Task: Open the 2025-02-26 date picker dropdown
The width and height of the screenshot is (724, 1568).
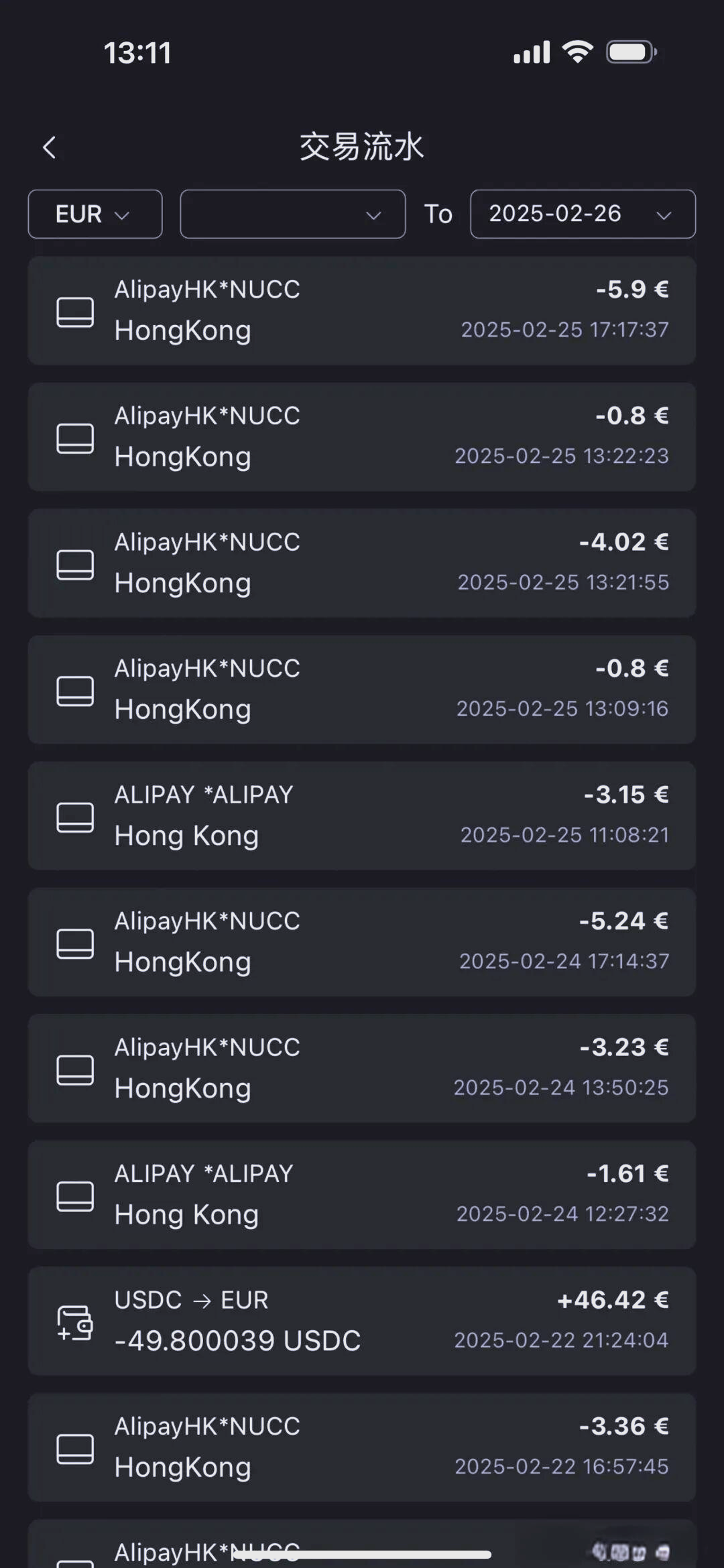Action: click(x=582, y=214)
